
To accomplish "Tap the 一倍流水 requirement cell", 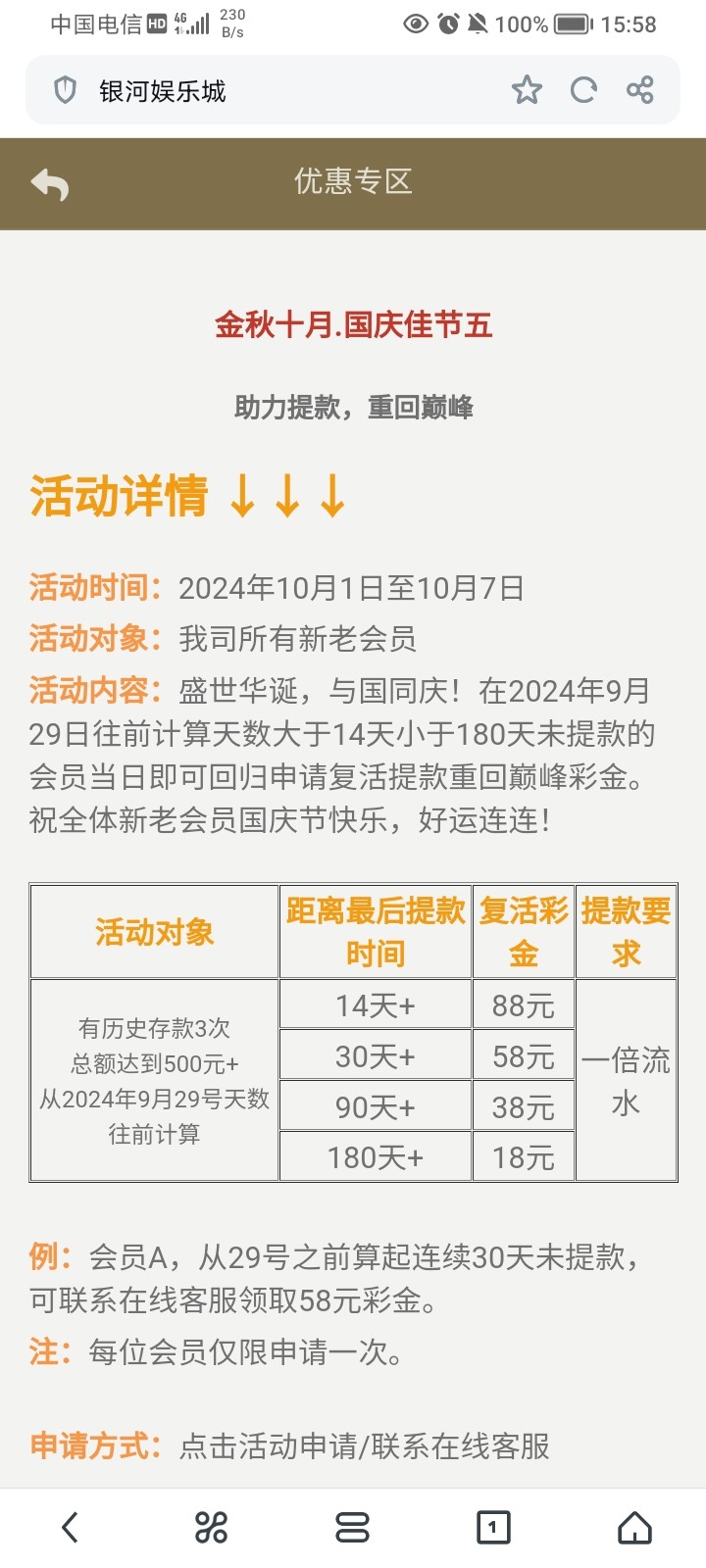I will click(x=626, y=1080).
